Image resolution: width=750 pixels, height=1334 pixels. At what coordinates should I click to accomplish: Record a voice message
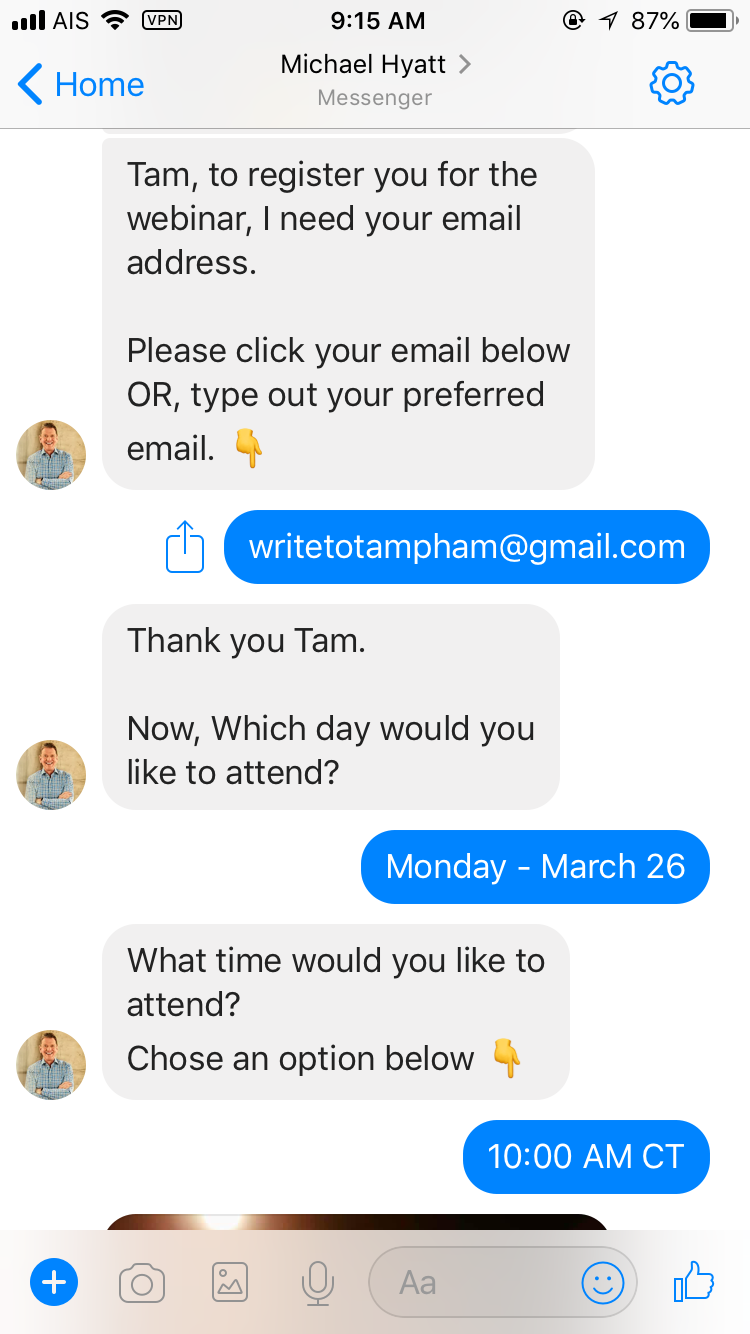[318, 1282]
